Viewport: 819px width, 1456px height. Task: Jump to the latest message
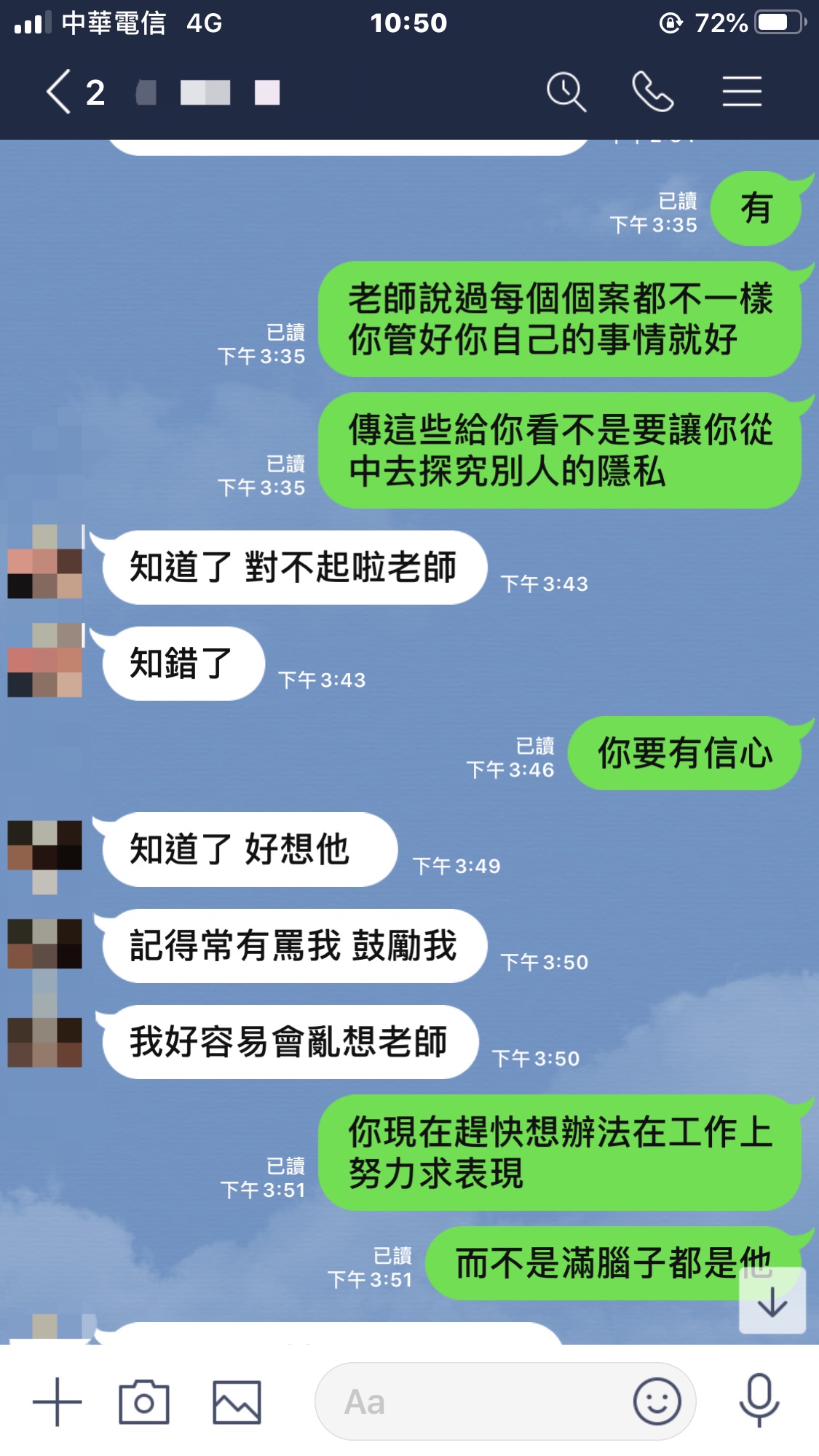point(772,1302)
